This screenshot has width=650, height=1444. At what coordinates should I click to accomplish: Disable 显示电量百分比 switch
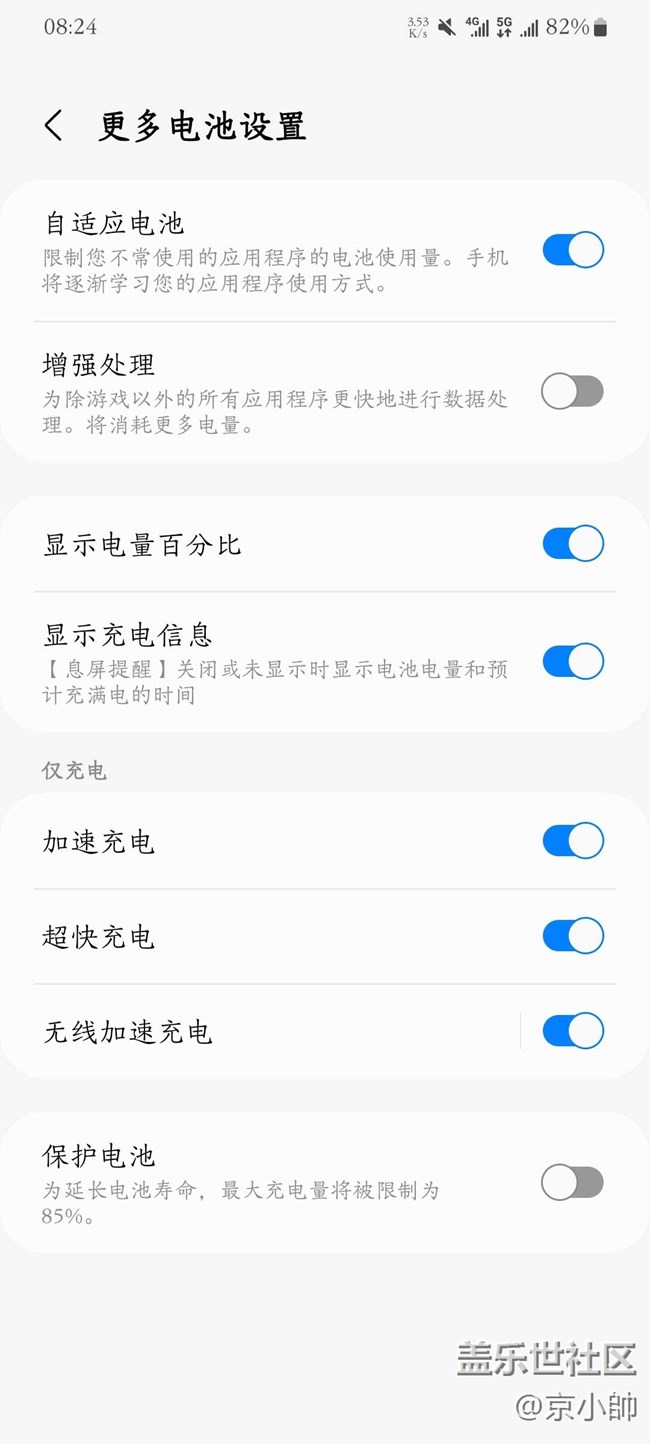(573, 544)
